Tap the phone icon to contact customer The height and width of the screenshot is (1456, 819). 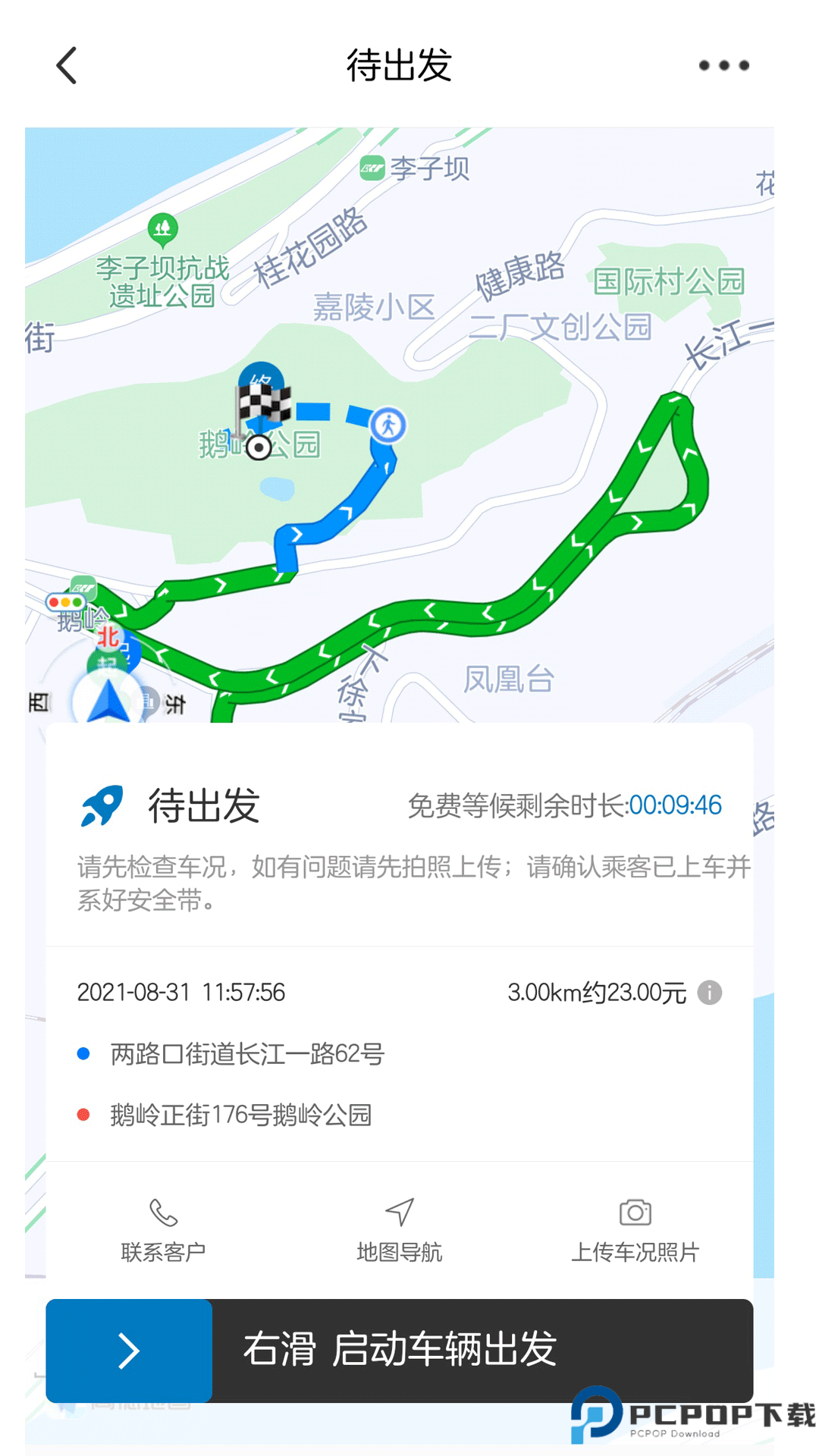[x=162, y=1212]
